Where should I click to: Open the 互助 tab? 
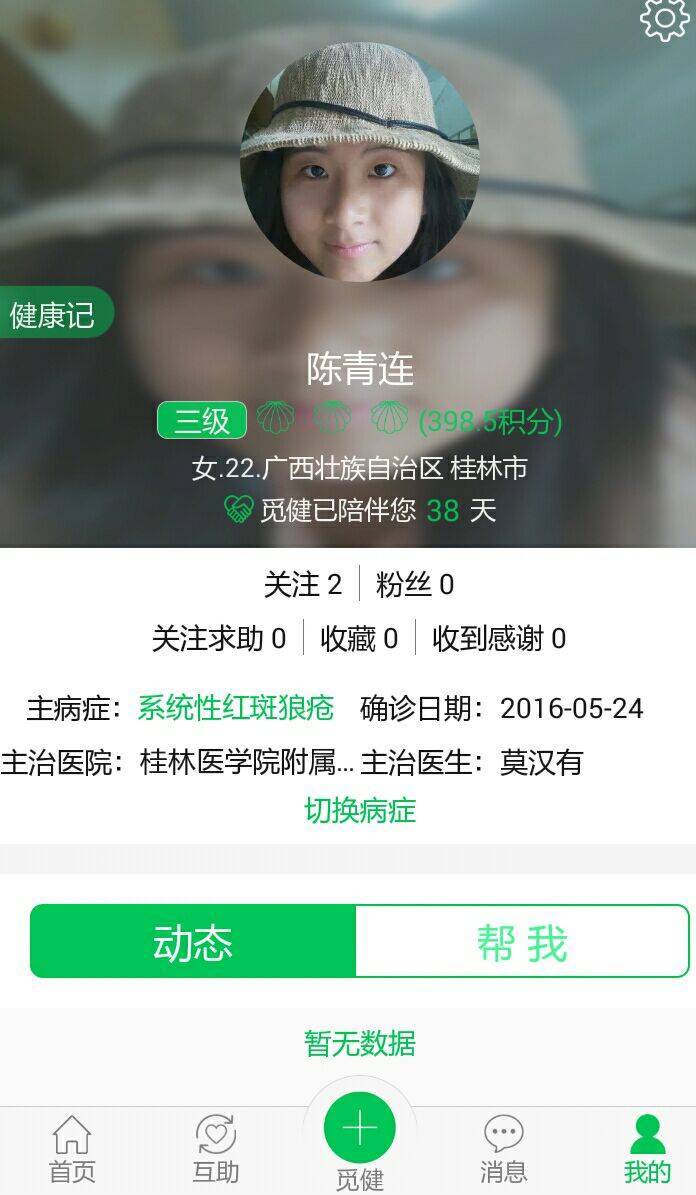[216, 1150]
